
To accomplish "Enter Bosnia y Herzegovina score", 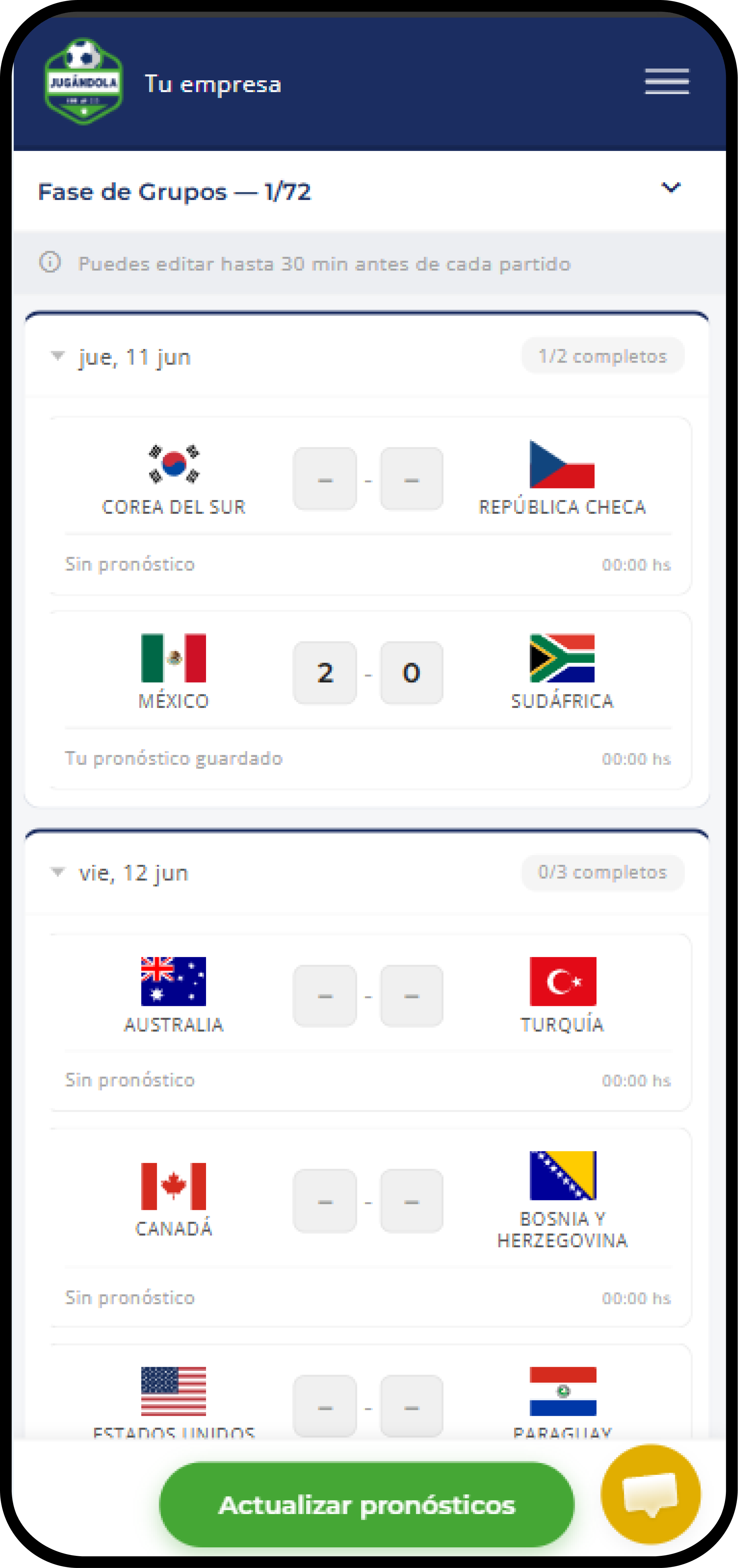I will click(412, 1201).
